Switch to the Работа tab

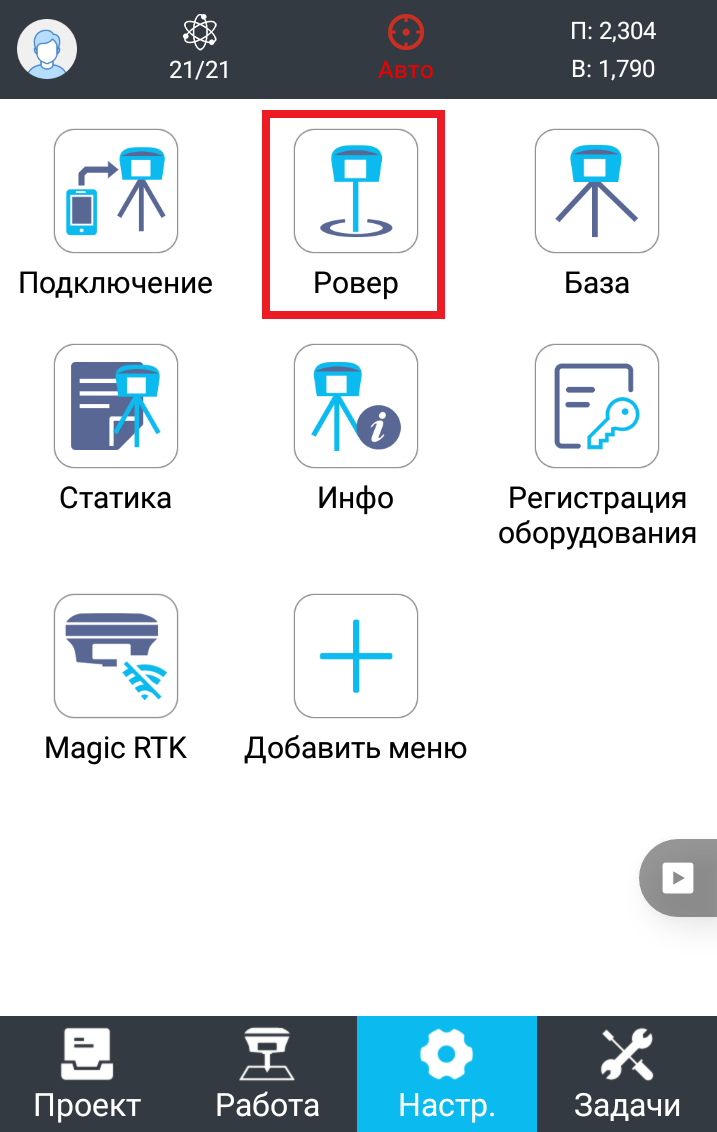click(267, 1075)
